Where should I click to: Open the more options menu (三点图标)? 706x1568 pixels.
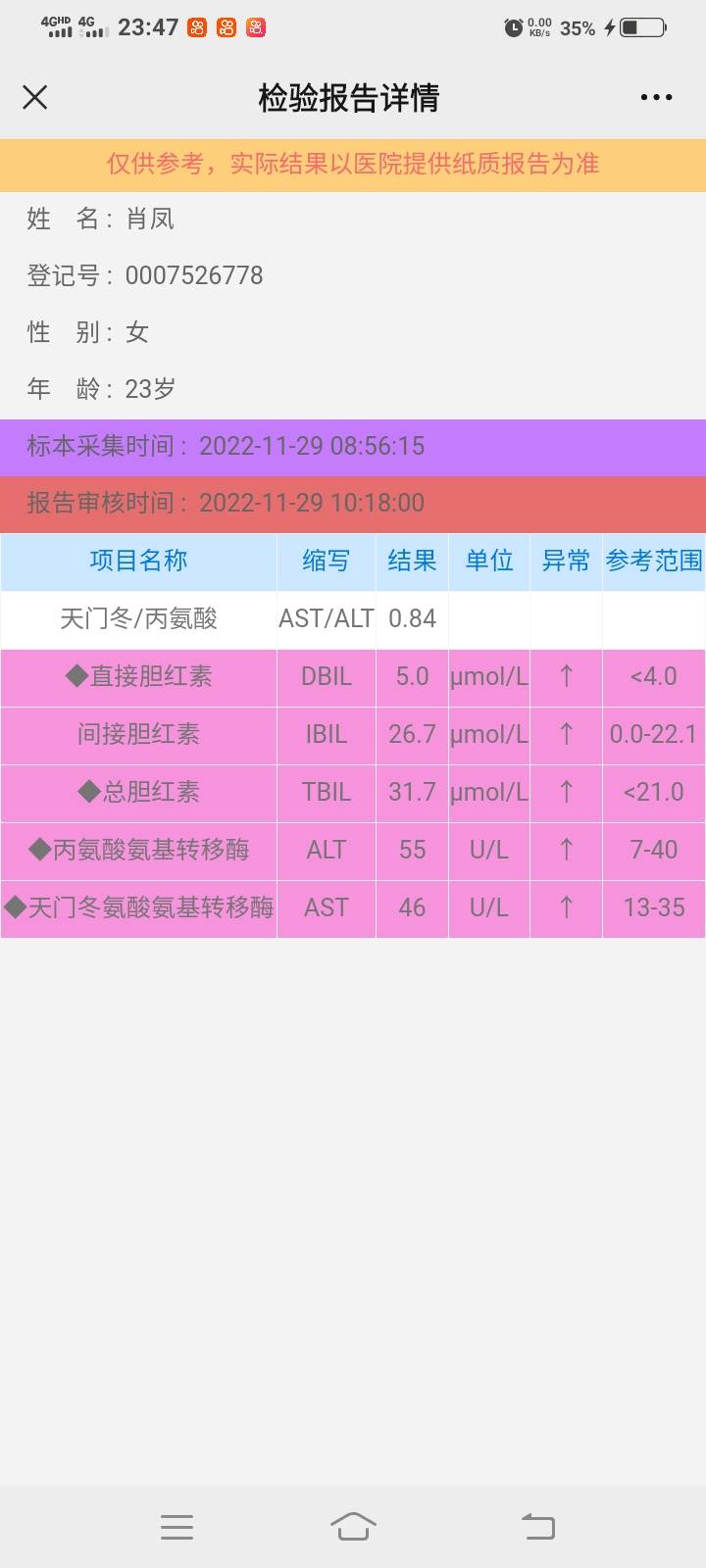click(x=654, y=97)
